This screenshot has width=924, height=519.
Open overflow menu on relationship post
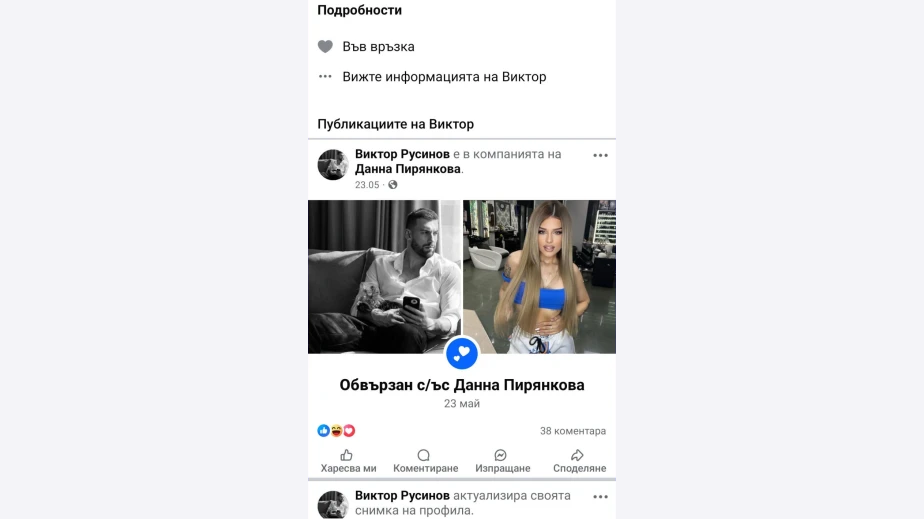point(600,155)
